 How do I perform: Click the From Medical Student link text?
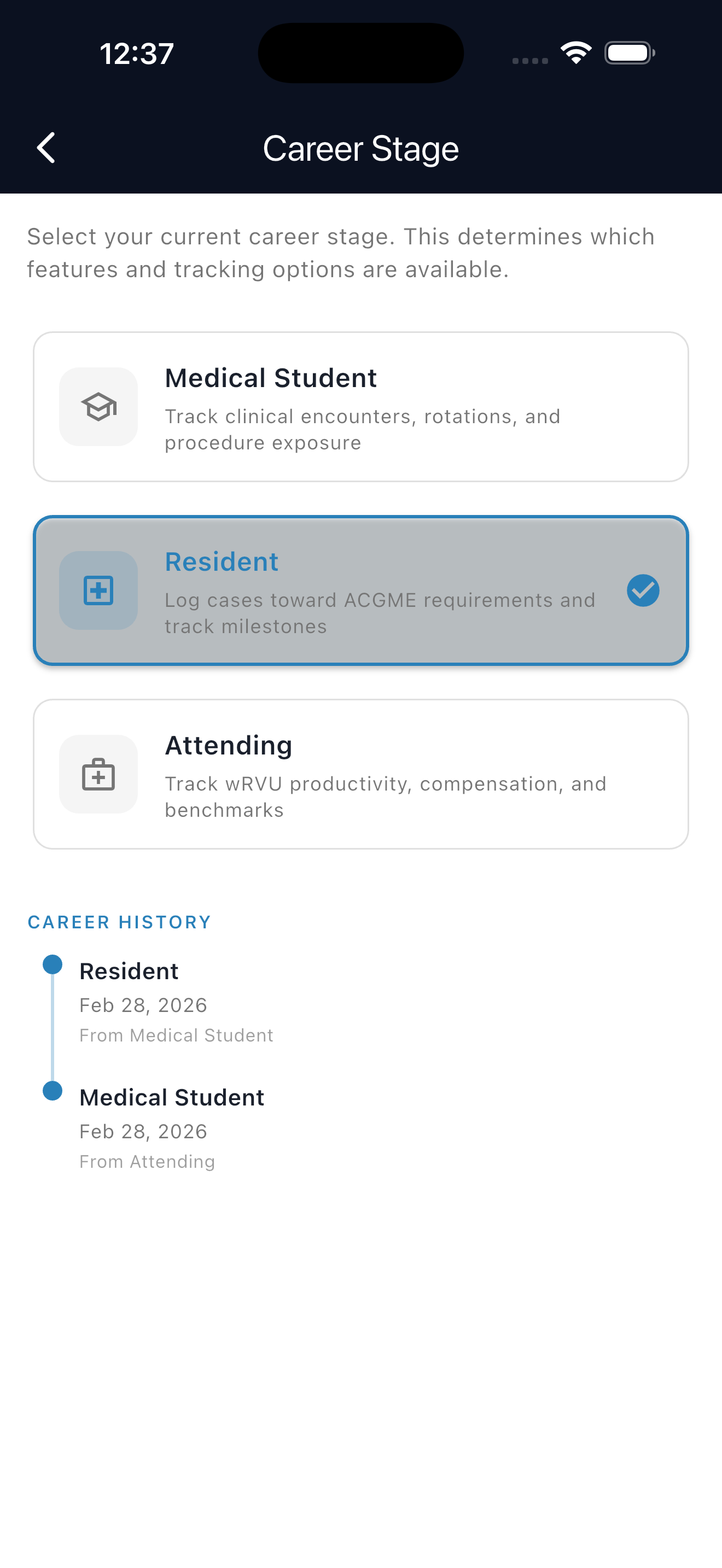click(176, 1035)
